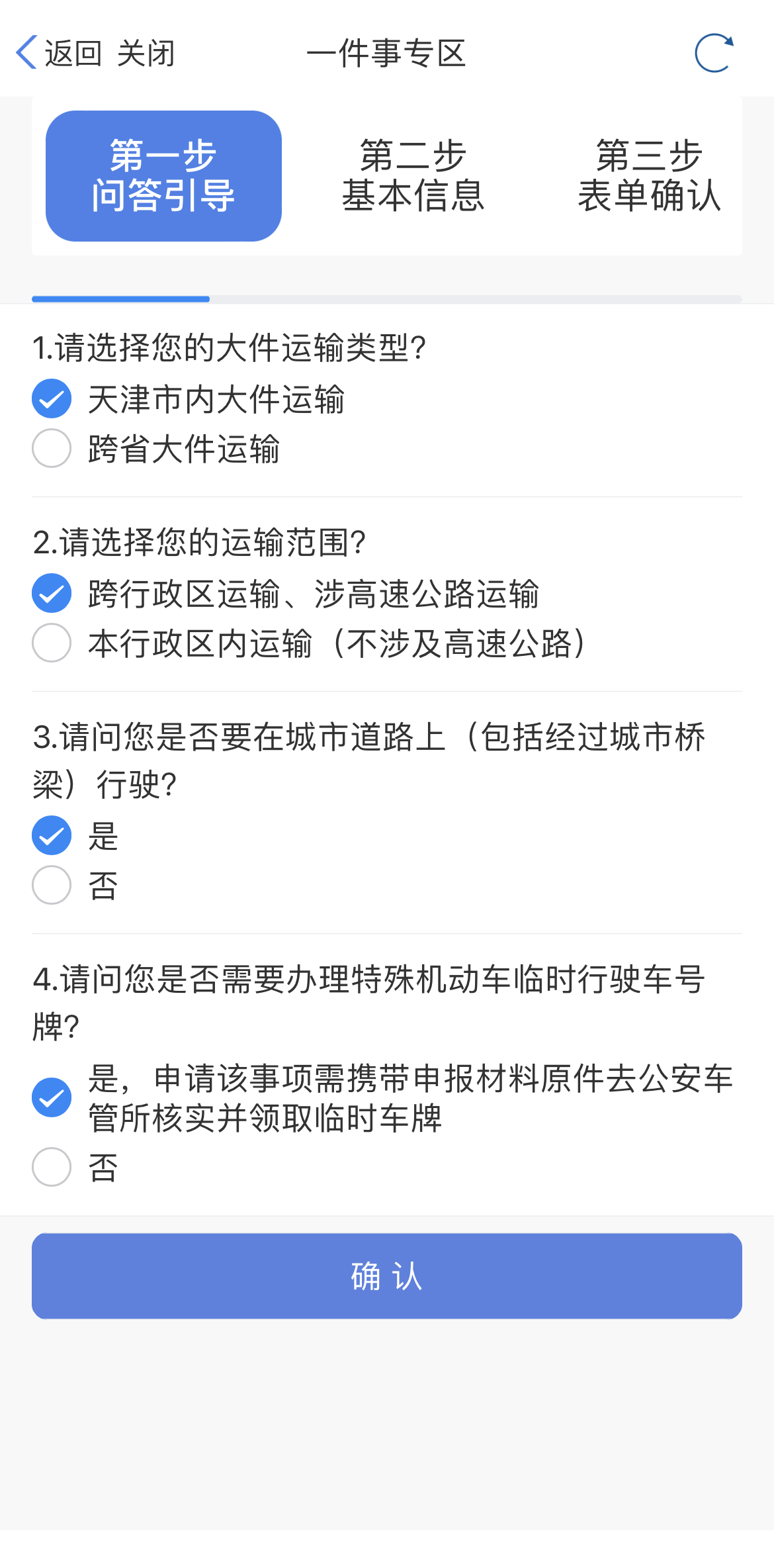
Task: Tap 关闭 to close the page
Action: click(146, 53)
